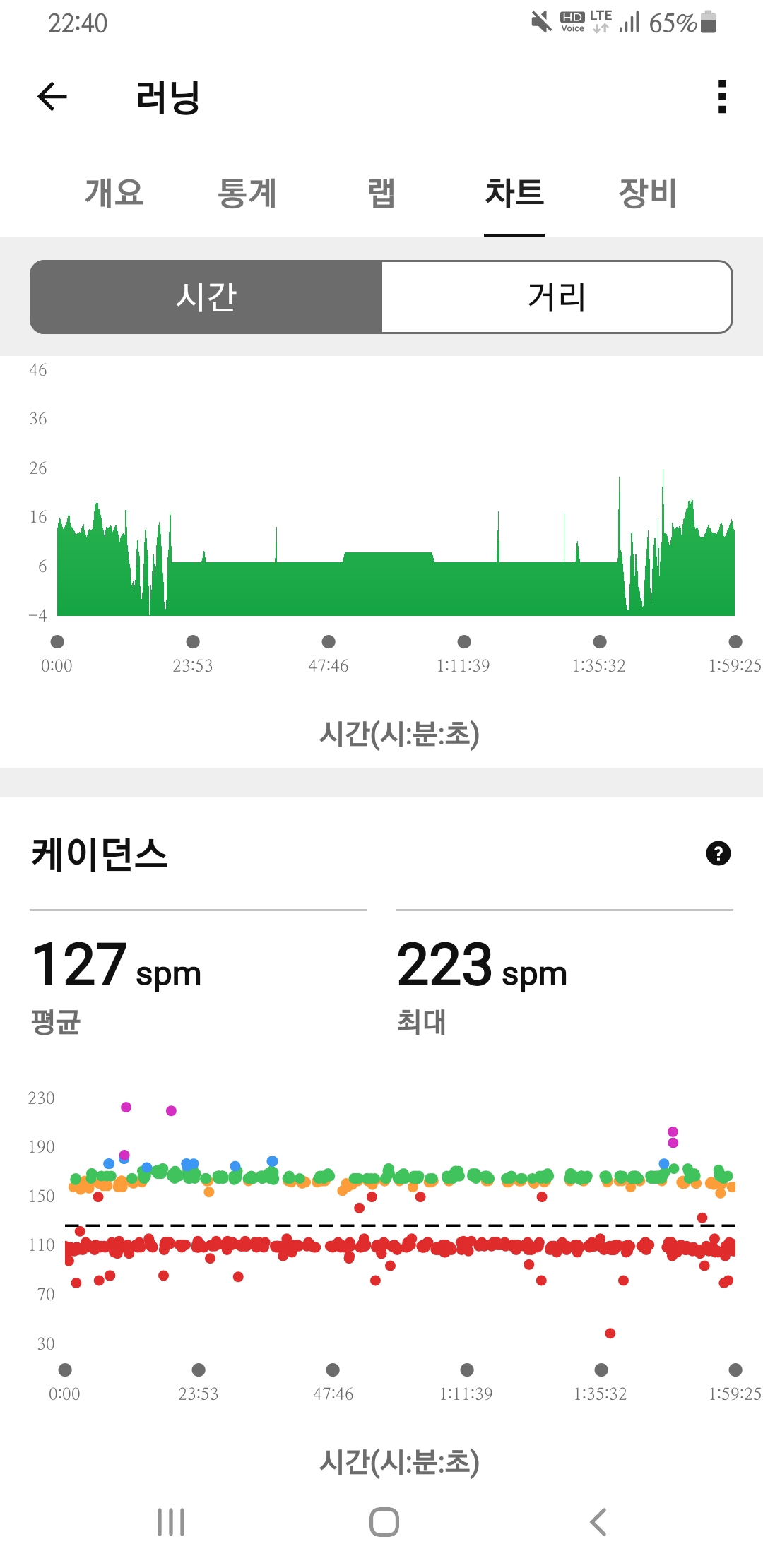Open the three-dot overflow menu

721,97
